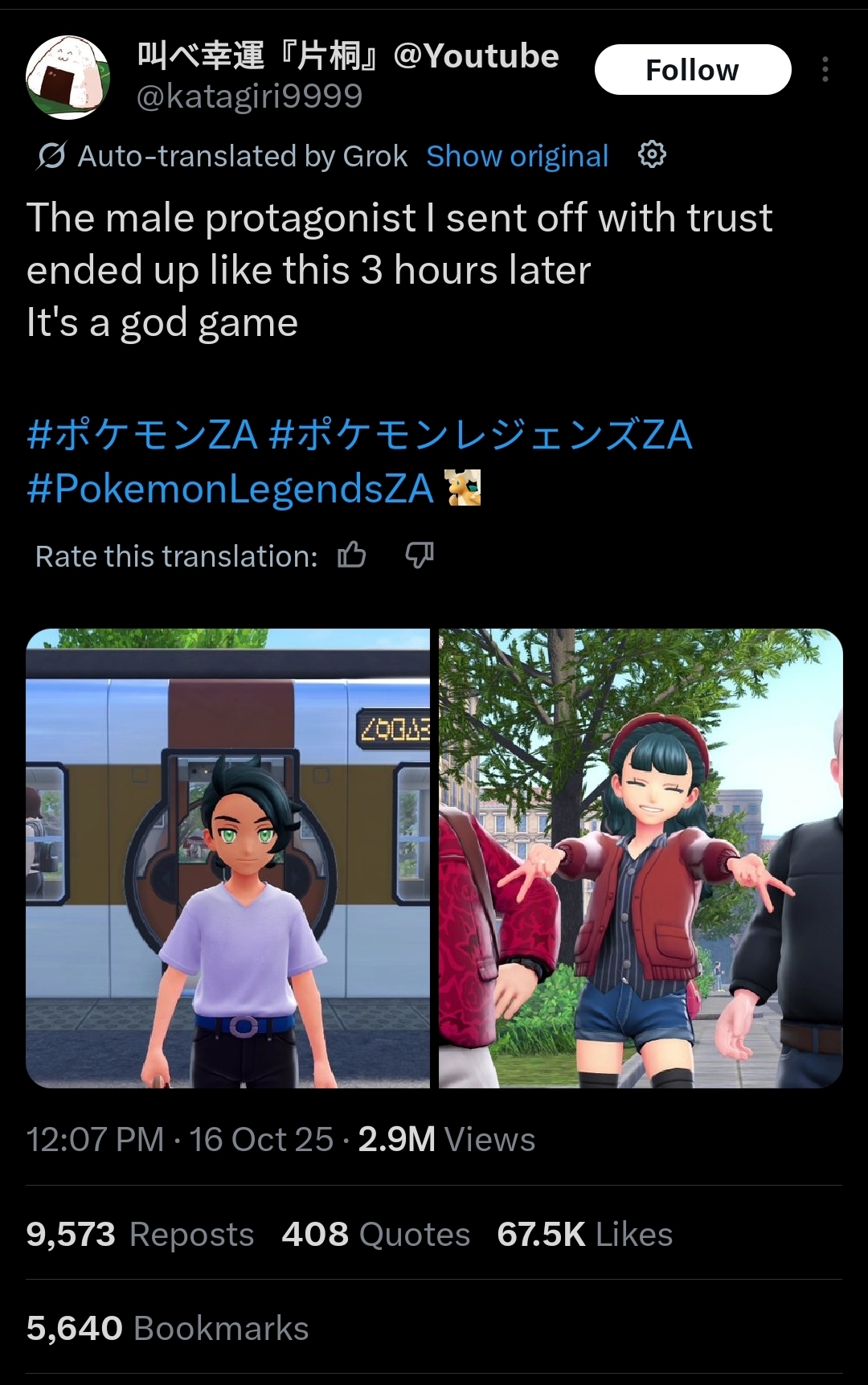
Task: Rate the translation with thumbs down
Action: (x=420, y=555)
